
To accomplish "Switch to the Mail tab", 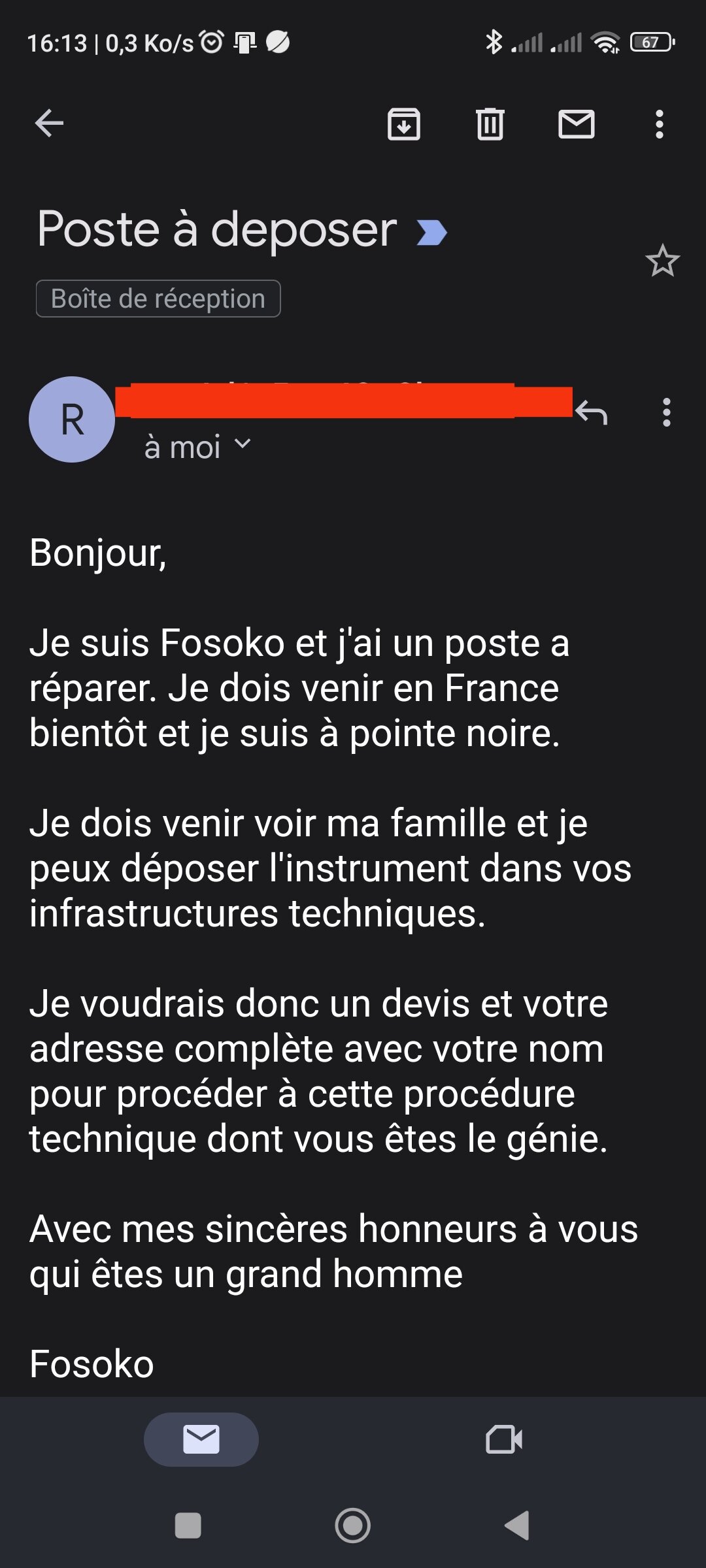I will pos(201,1439).
